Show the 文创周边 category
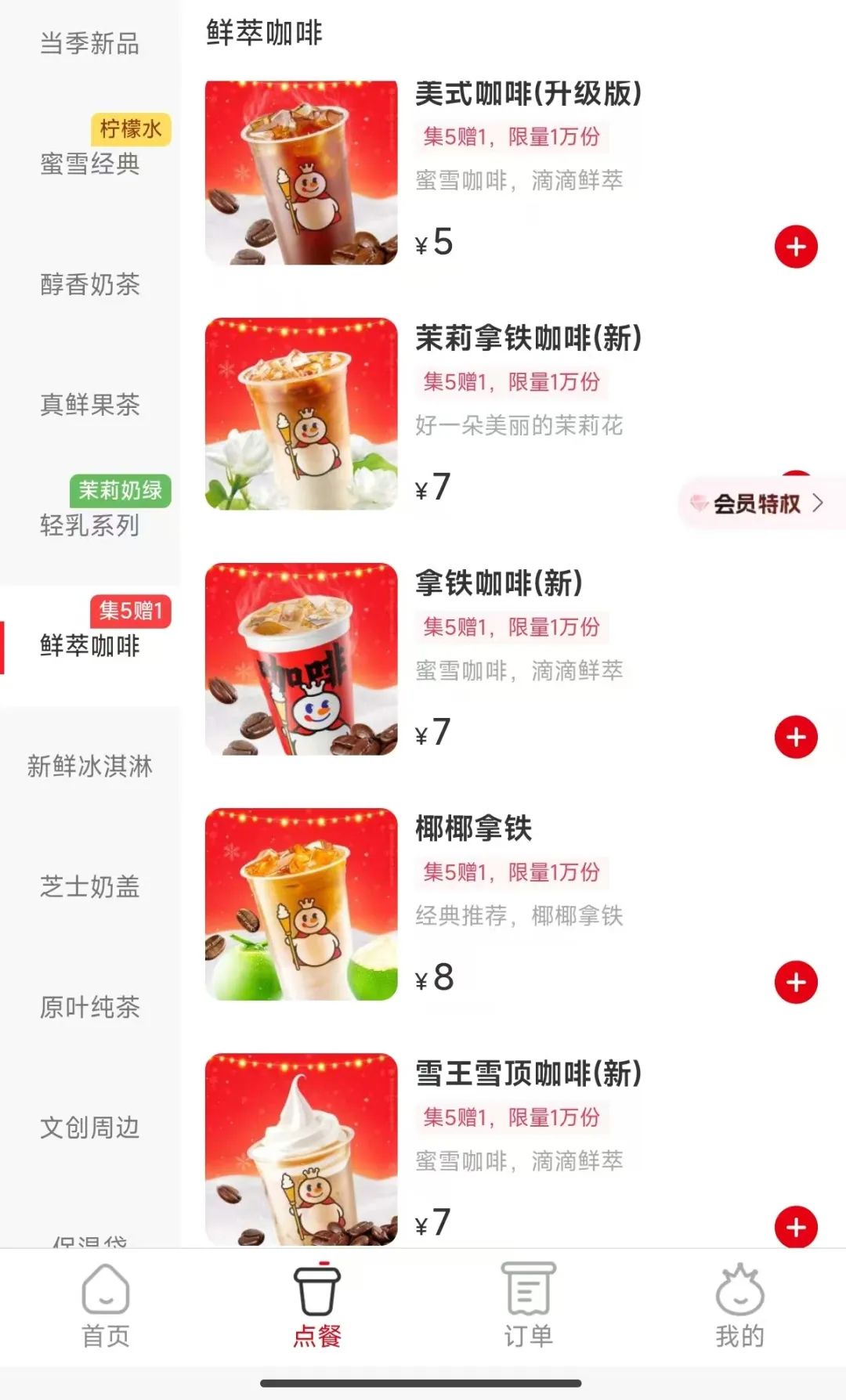Image resolution: width=846 pixels, height=1400 pixels. coord(90,1128)
